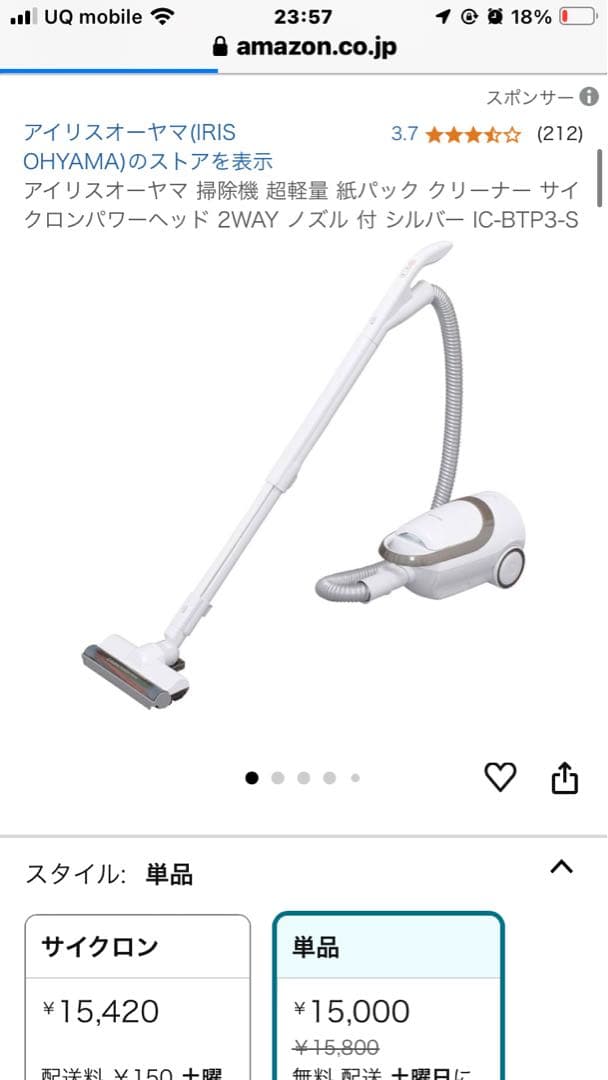This screenshot has width=608, height=1080.
Task: Enlarge the vacuum cleaner product image
Action: pyautogui.click(x=300, y=480)
